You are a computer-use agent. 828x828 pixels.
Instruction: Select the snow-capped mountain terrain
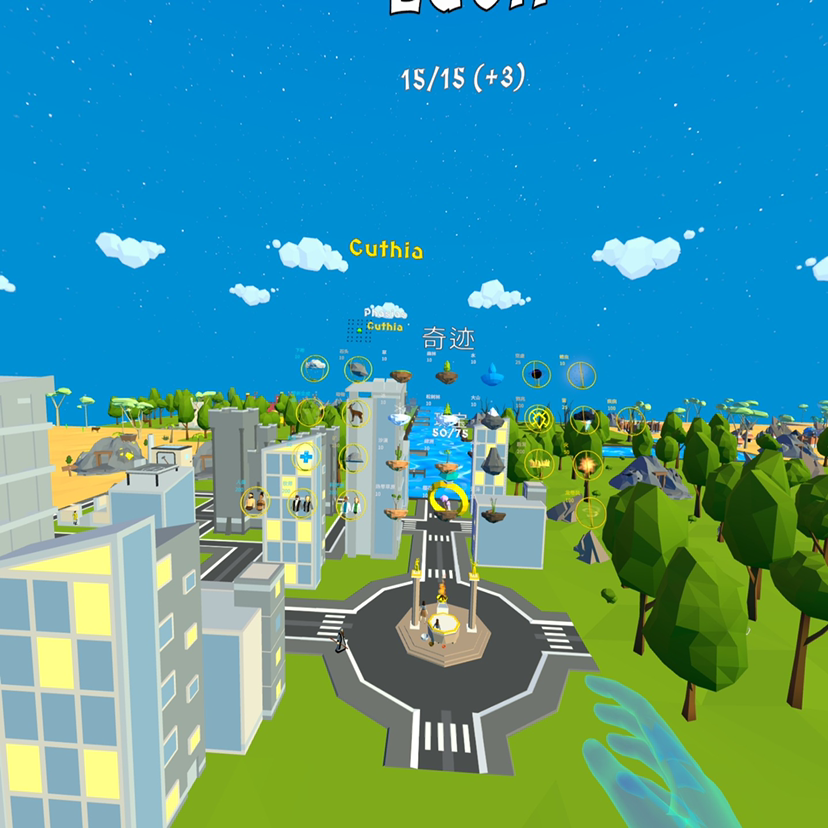493,419
